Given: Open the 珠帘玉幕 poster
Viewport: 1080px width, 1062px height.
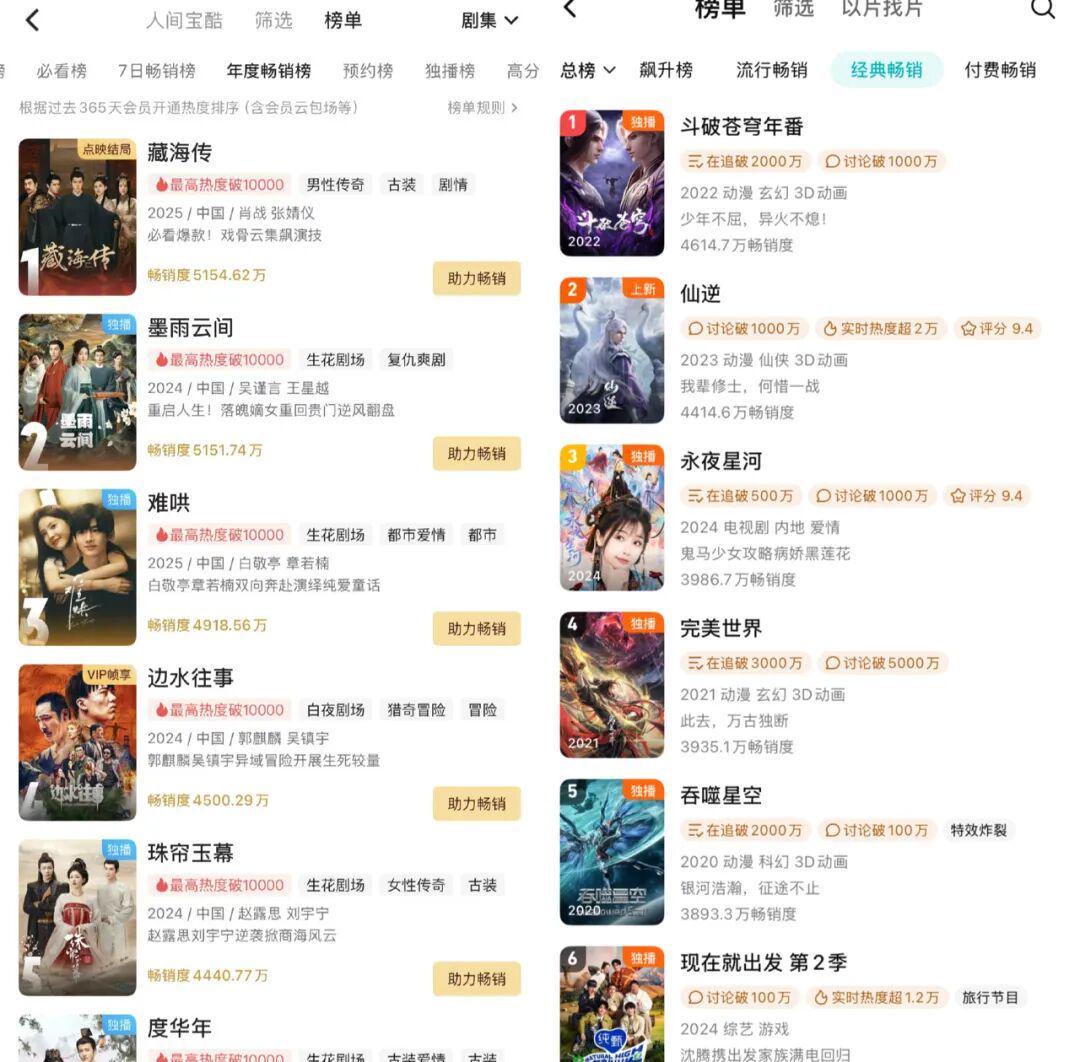Looking at the screenshot, I should pos(77,917).
